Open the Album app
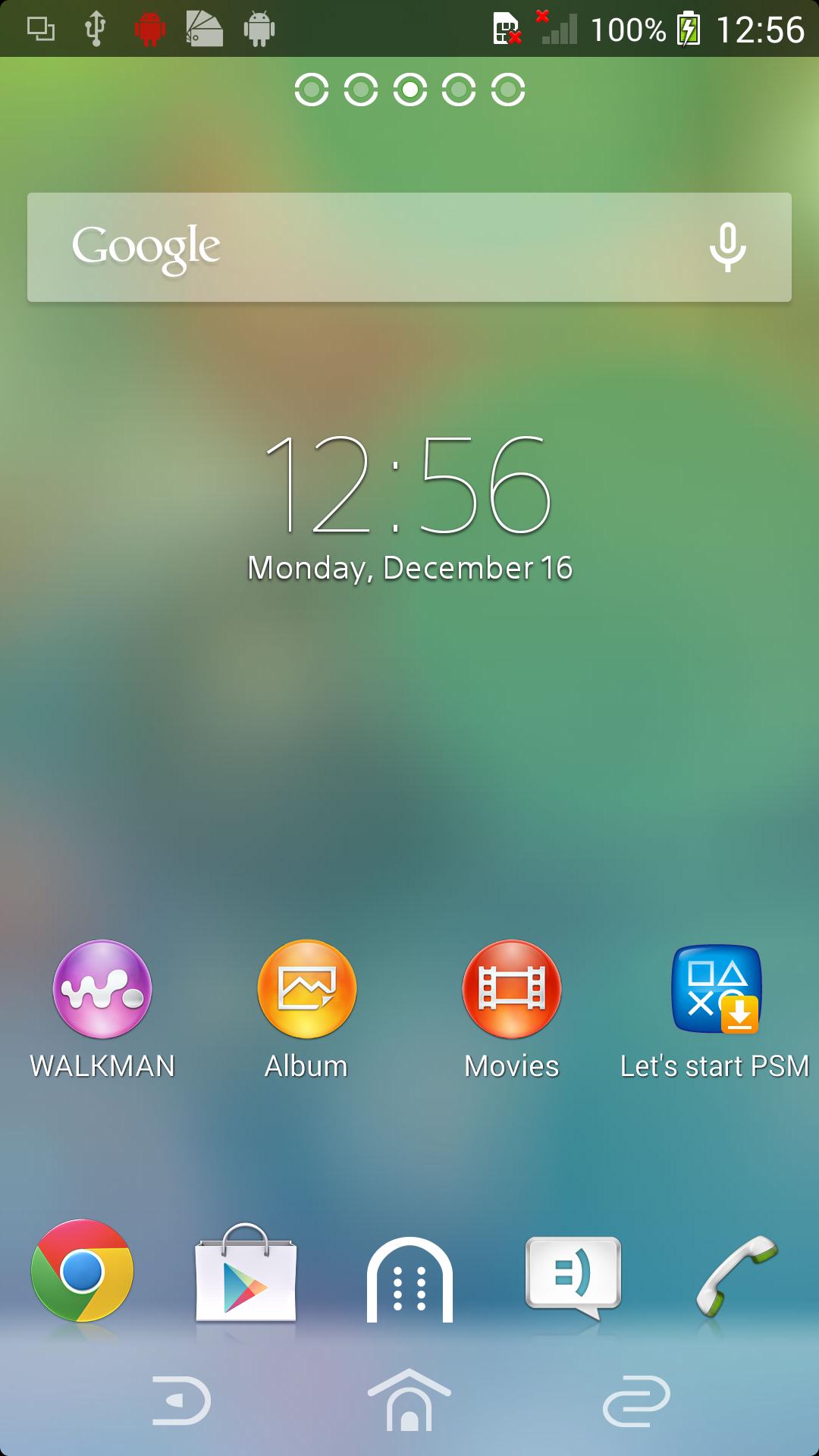The image size is (819, 1456). [307, 989]
